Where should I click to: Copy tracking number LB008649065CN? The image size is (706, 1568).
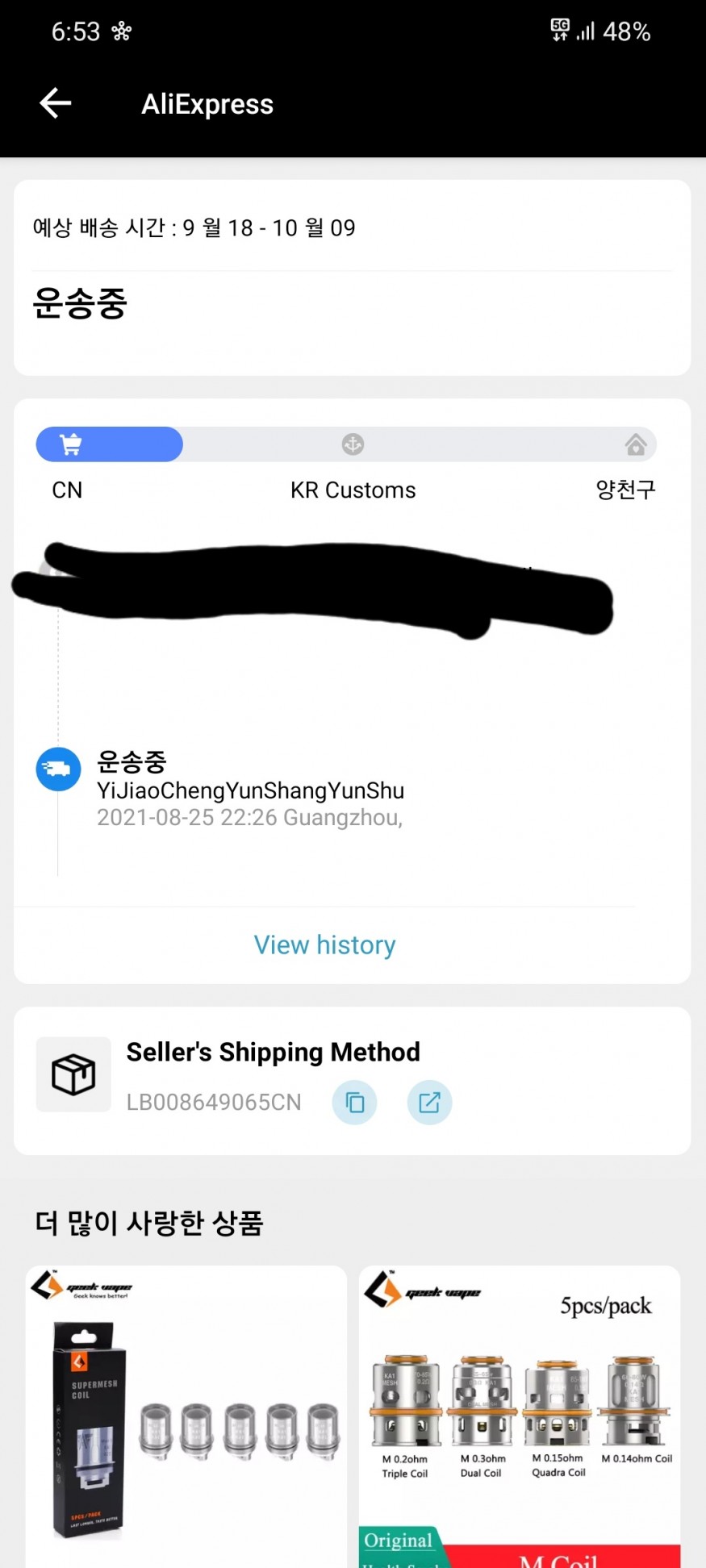(x=354, y=1102)
